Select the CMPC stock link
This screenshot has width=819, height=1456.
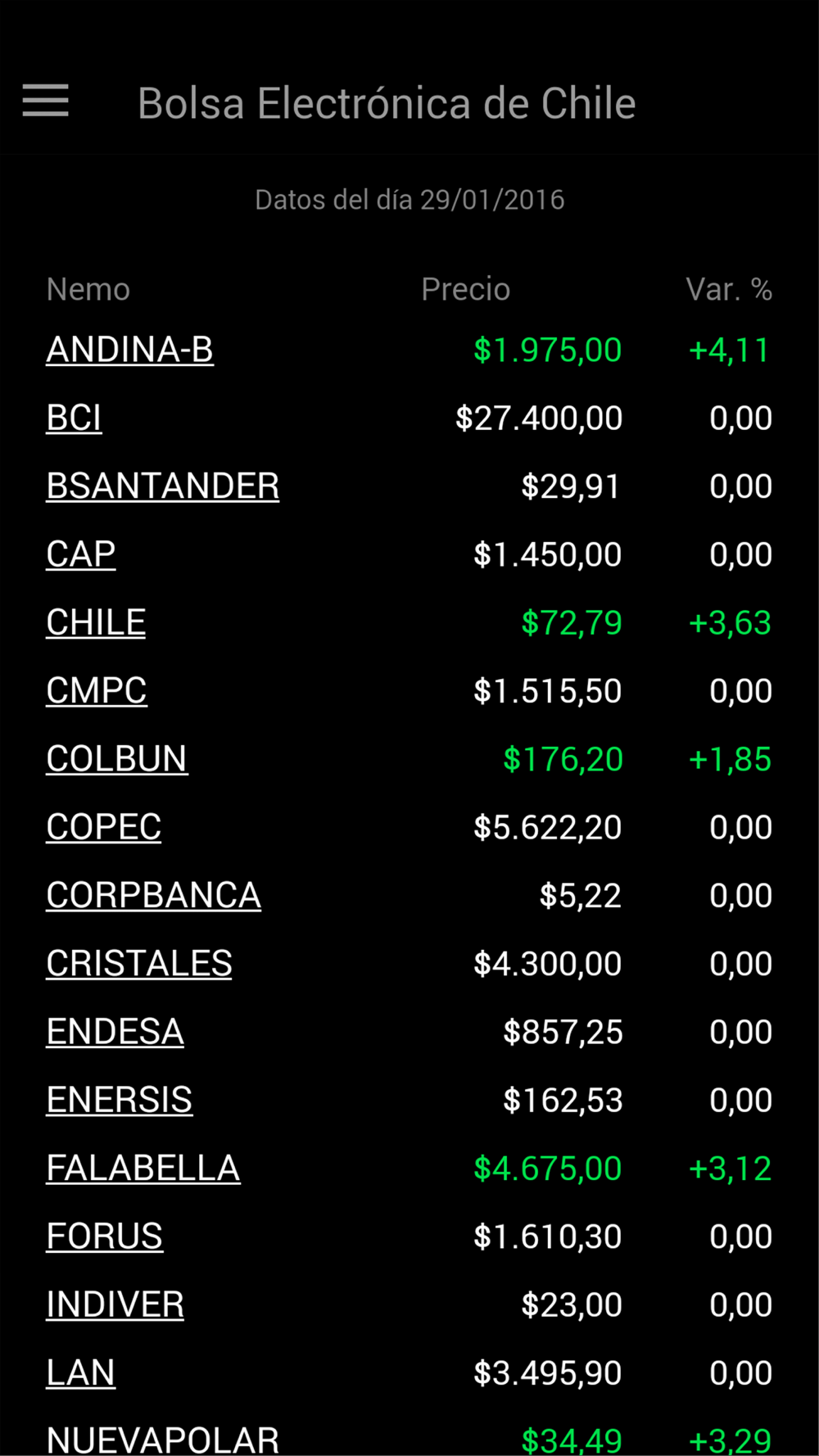click(x=97, y=690)
